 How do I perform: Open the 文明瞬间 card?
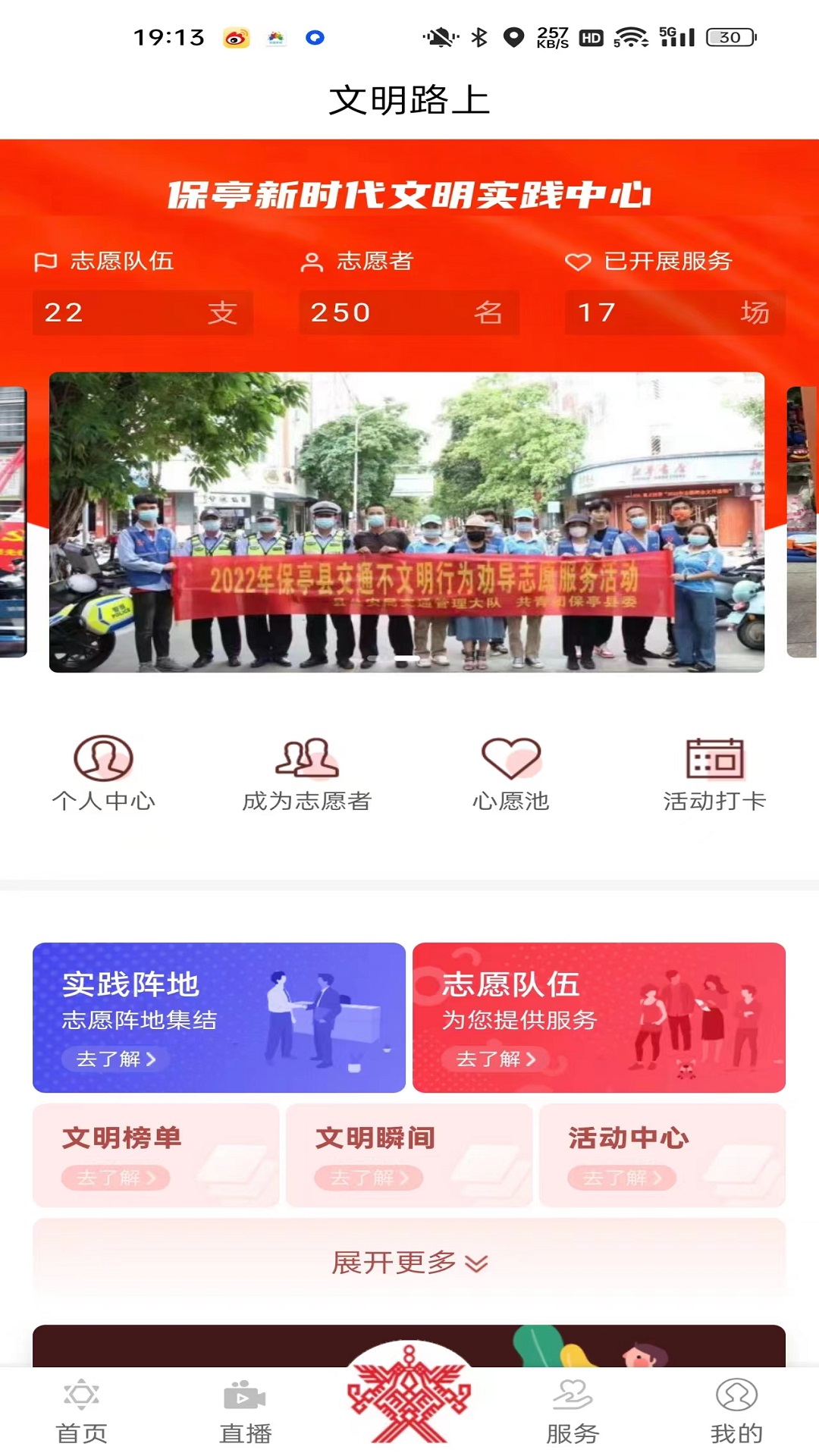pos(409,1155)
